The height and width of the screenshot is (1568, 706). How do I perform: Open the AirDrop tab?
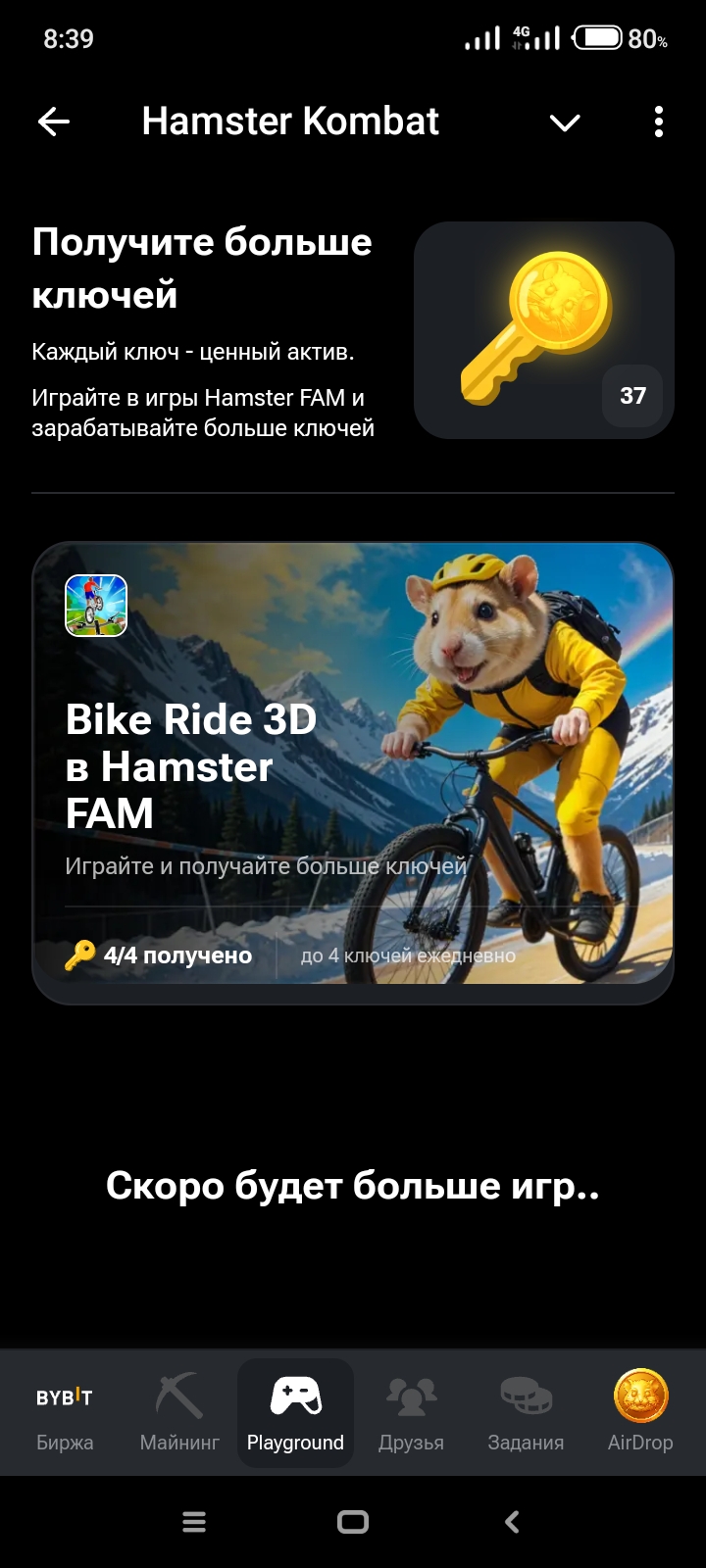[640, 1413]
